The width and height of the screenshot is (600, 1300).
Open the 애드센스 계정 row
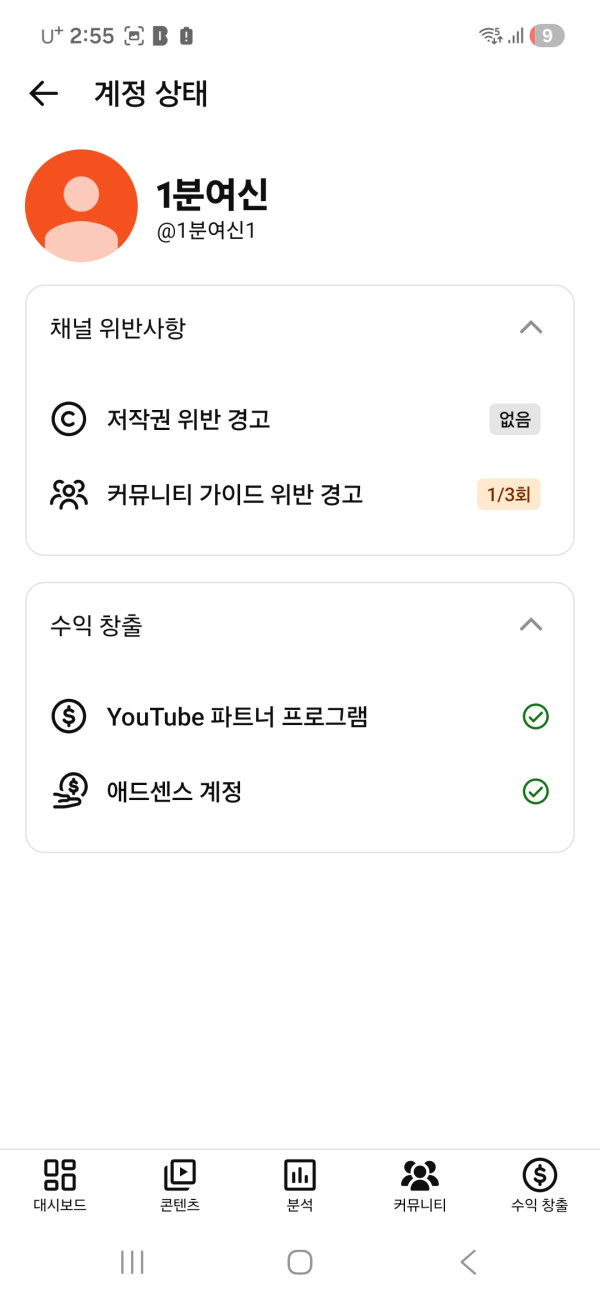[300, 792]
